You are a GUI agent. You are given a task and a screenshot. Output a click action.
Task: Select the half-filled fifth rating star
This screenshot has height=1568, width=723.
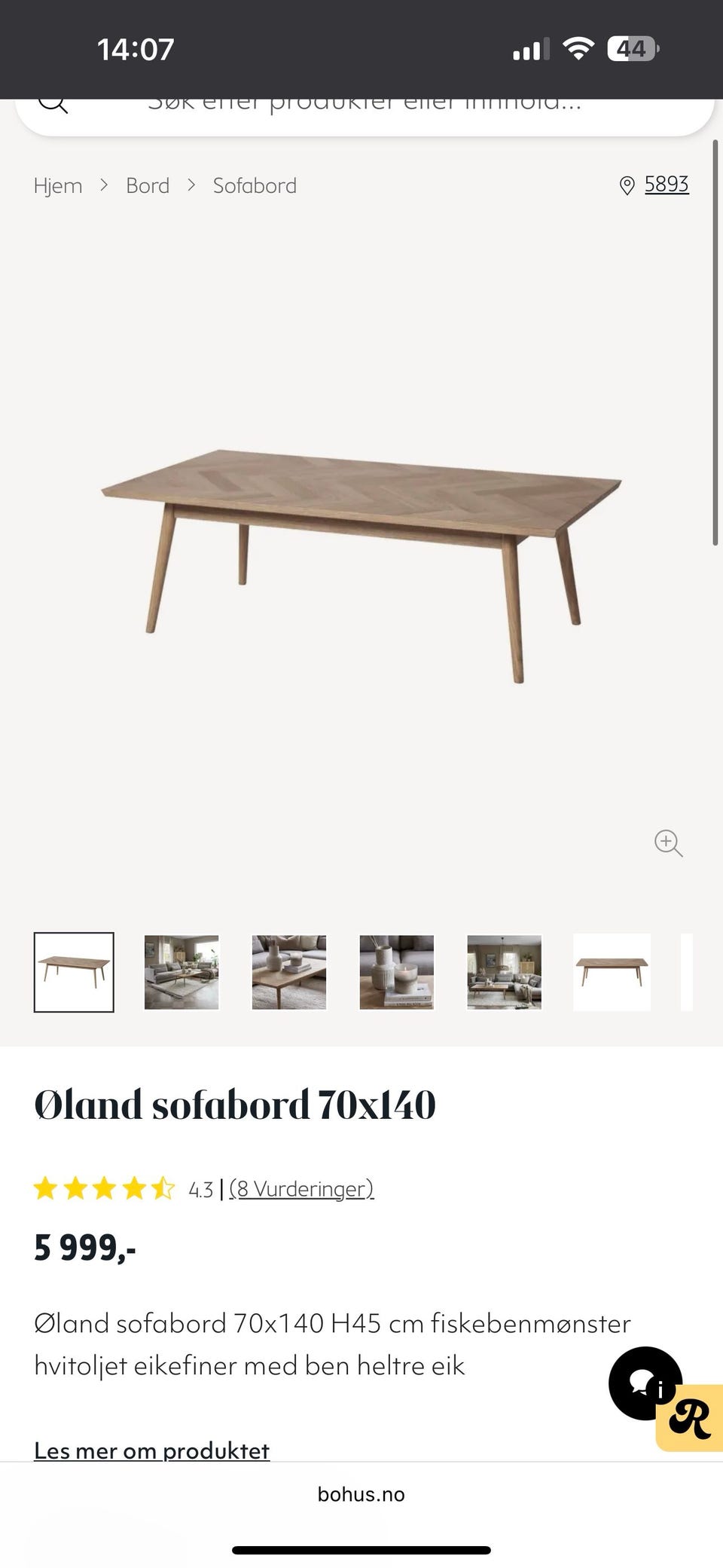point(163,1187)
